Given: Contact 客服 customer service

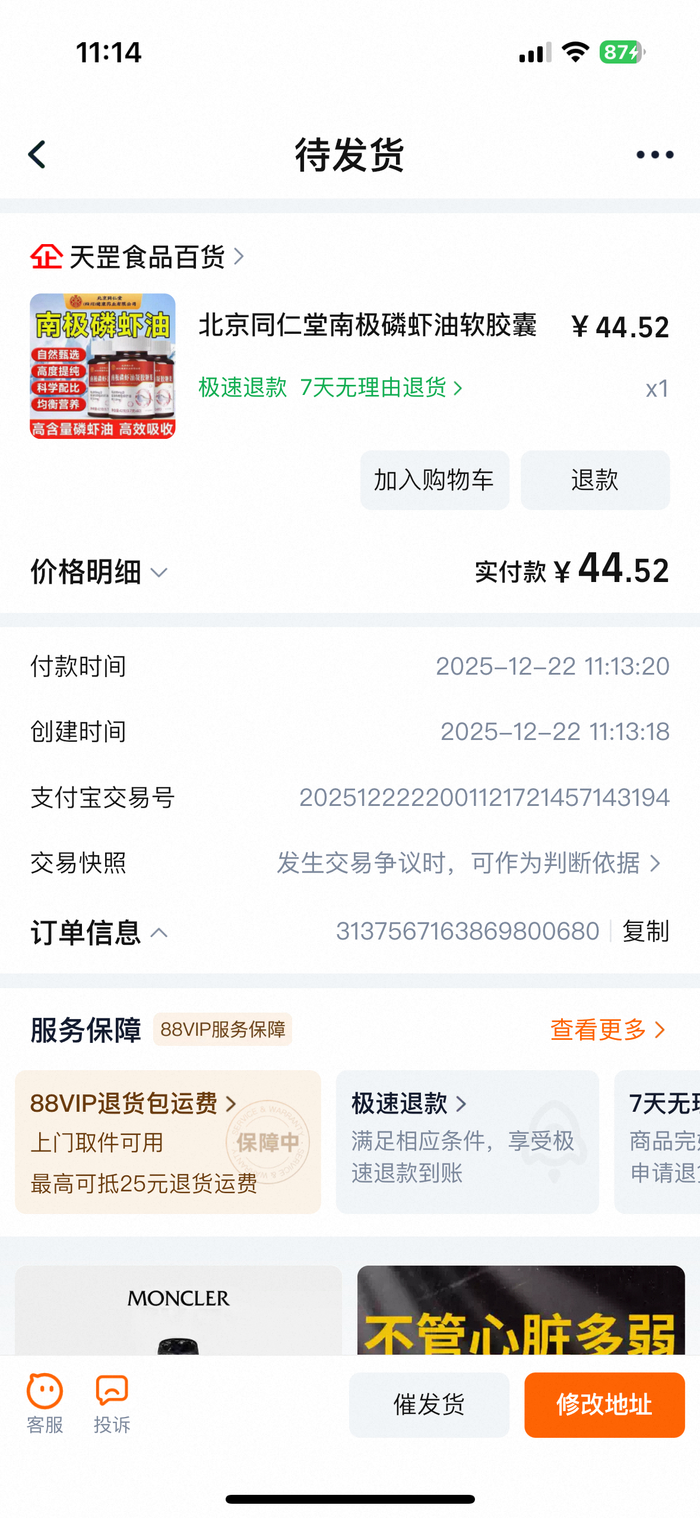Looking at the screenshot, I should 45,1402.
